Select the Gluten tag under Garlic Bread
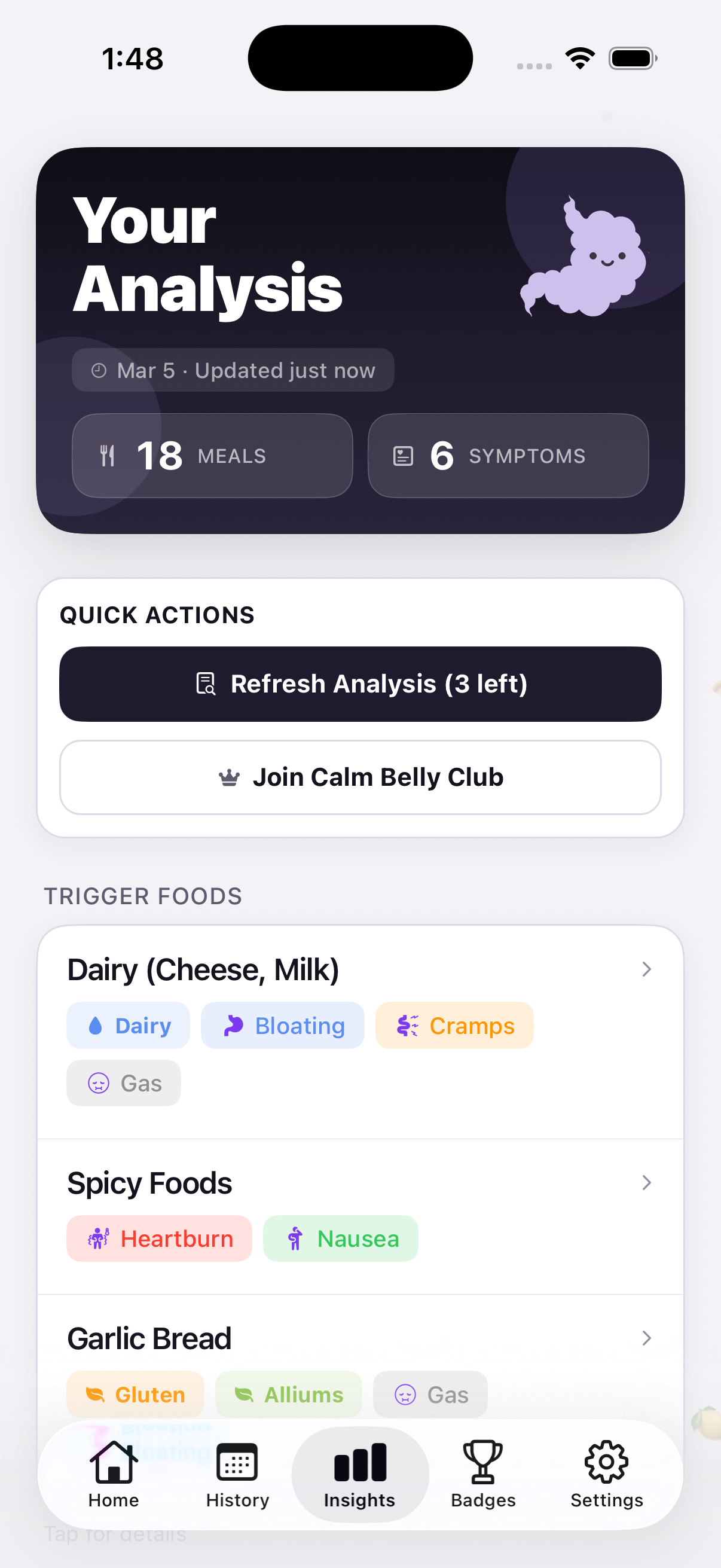Image resolution: width=721 pixels, height=1568 pixels. coord(135,1394)
